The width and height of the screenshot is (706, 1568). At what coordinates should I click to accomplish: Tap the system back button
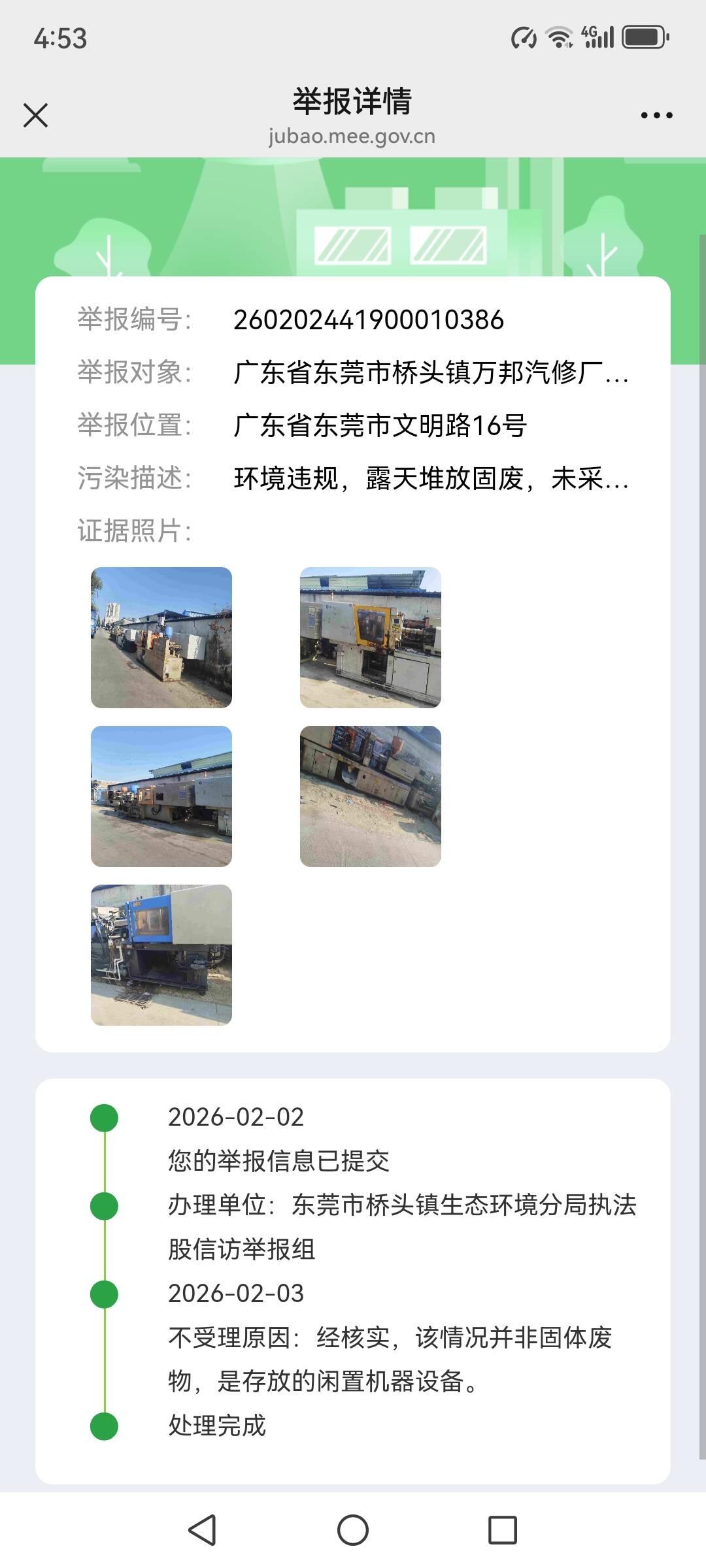click(x=202, y=1529)
